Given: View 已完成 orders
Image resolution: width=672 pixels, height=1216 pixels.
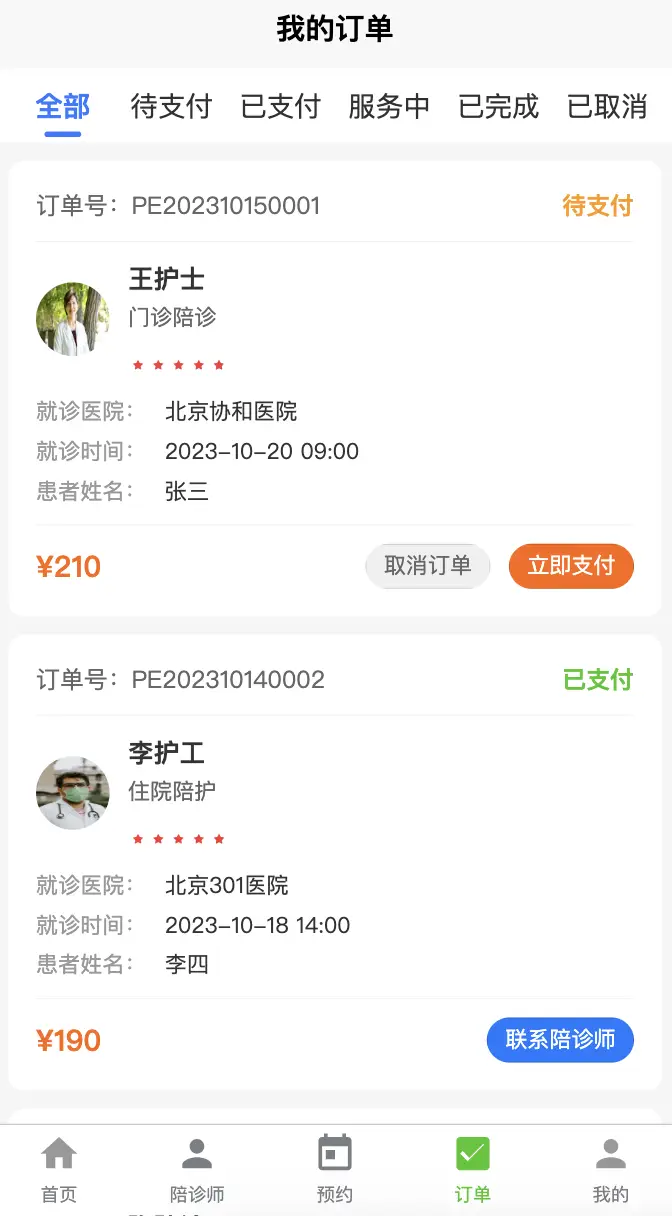Looking at the screenshot, I should click(x=498, y=106).
